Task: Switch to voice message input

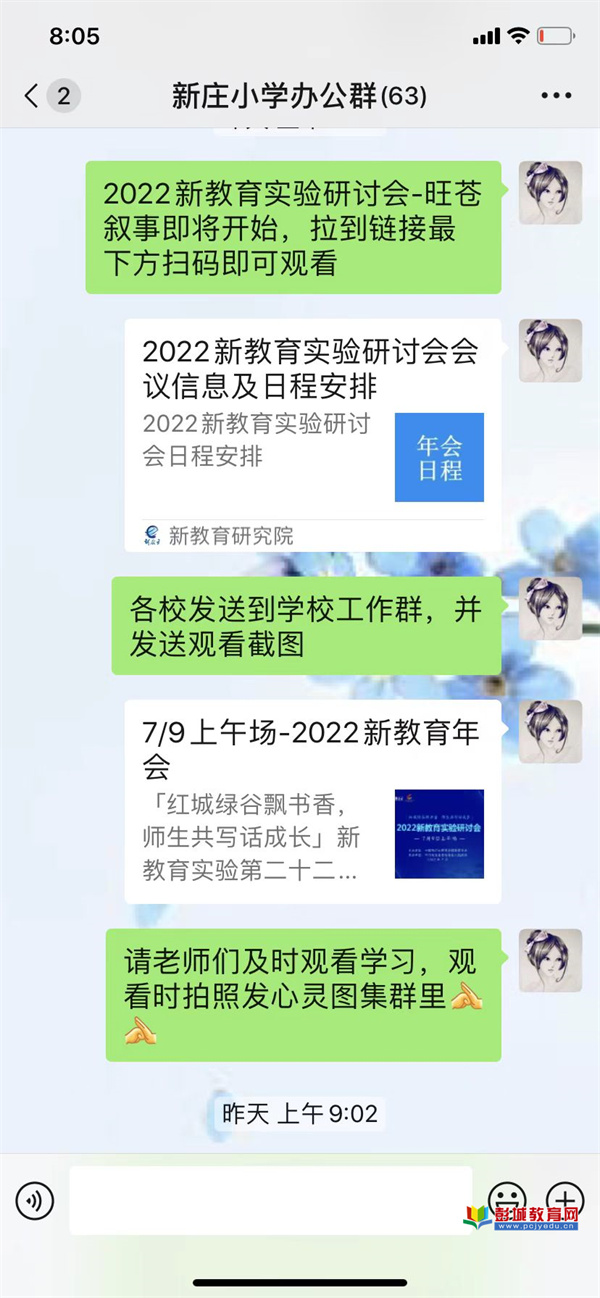Action: point(35,1199)
